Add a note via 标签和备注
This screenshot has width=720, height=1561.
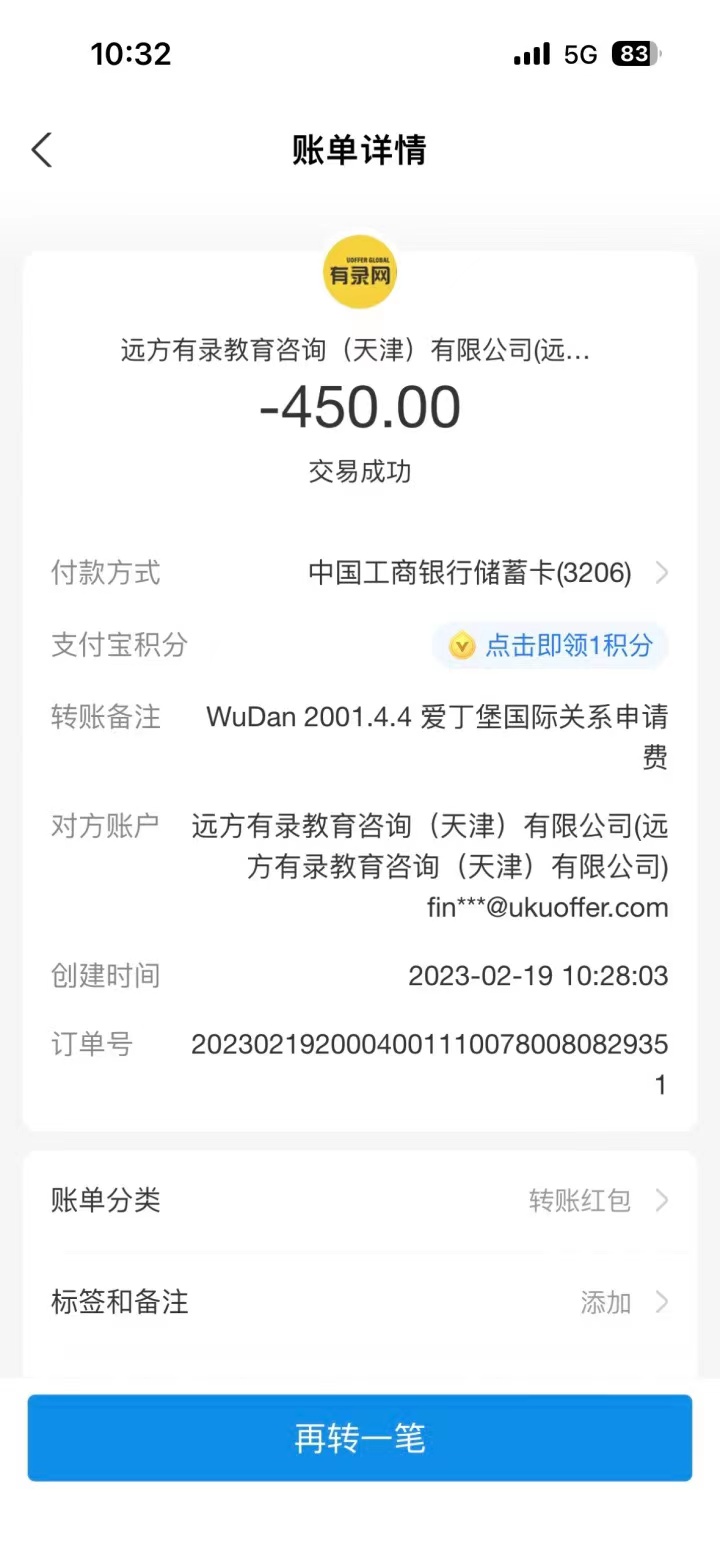(360, 1302)
